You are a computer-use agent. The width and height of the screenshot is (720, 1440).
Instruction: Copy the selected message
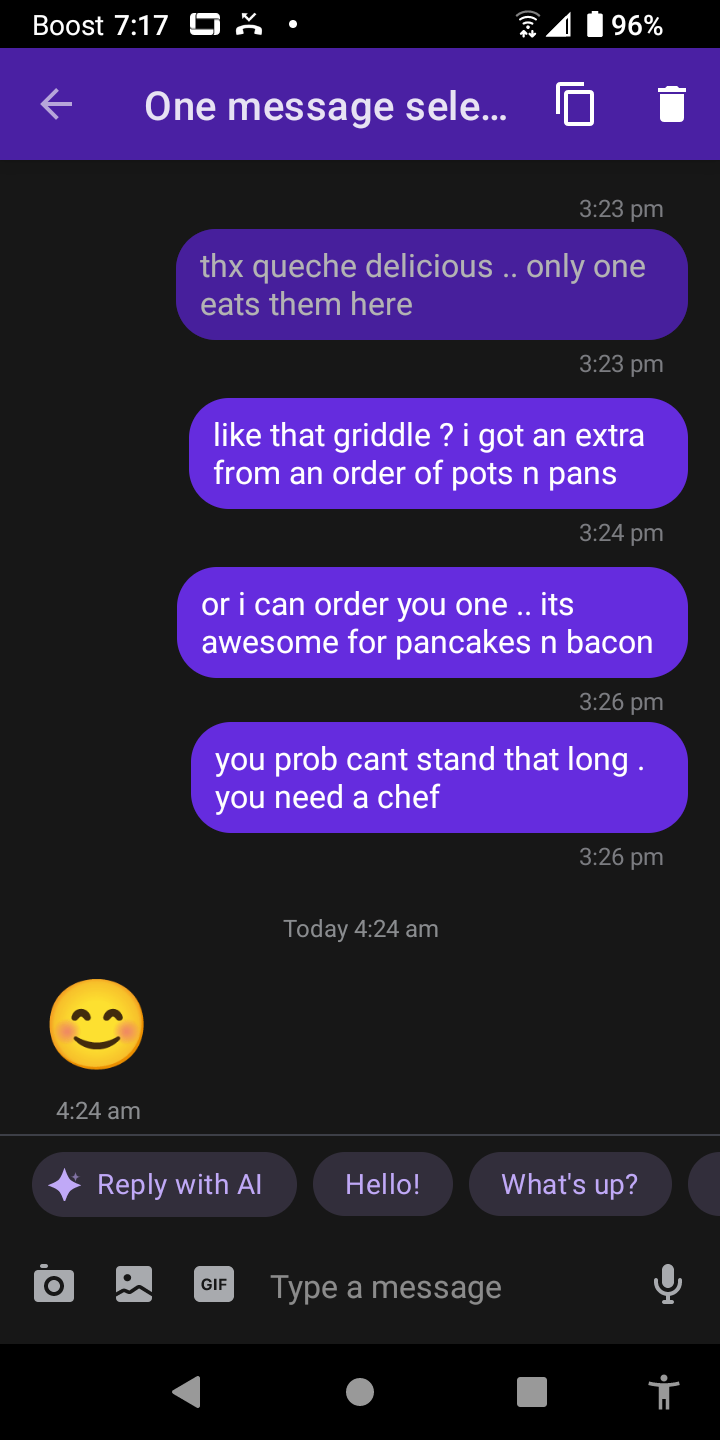tap(575, 104)
